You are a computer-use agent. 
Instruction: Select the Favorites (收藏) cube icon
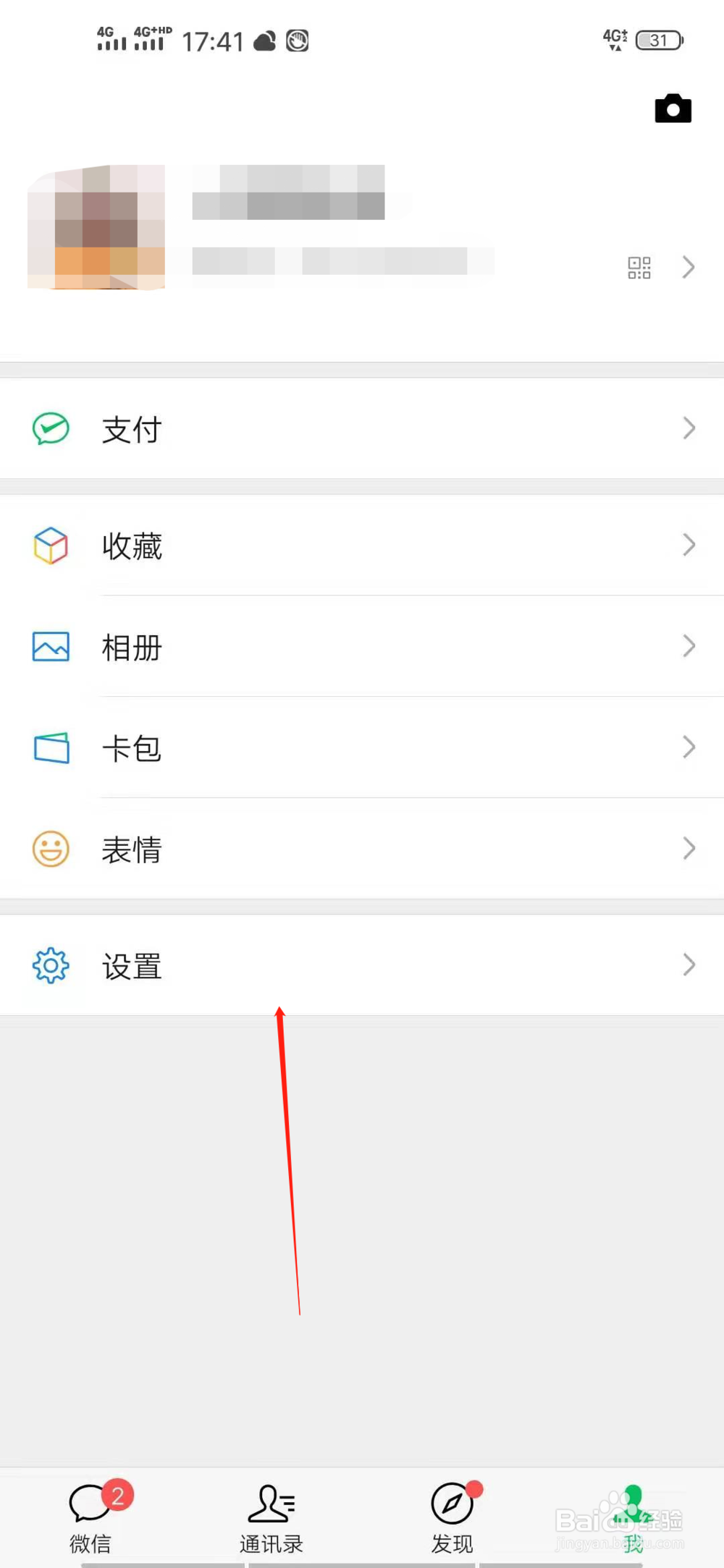tap(50, 546)
